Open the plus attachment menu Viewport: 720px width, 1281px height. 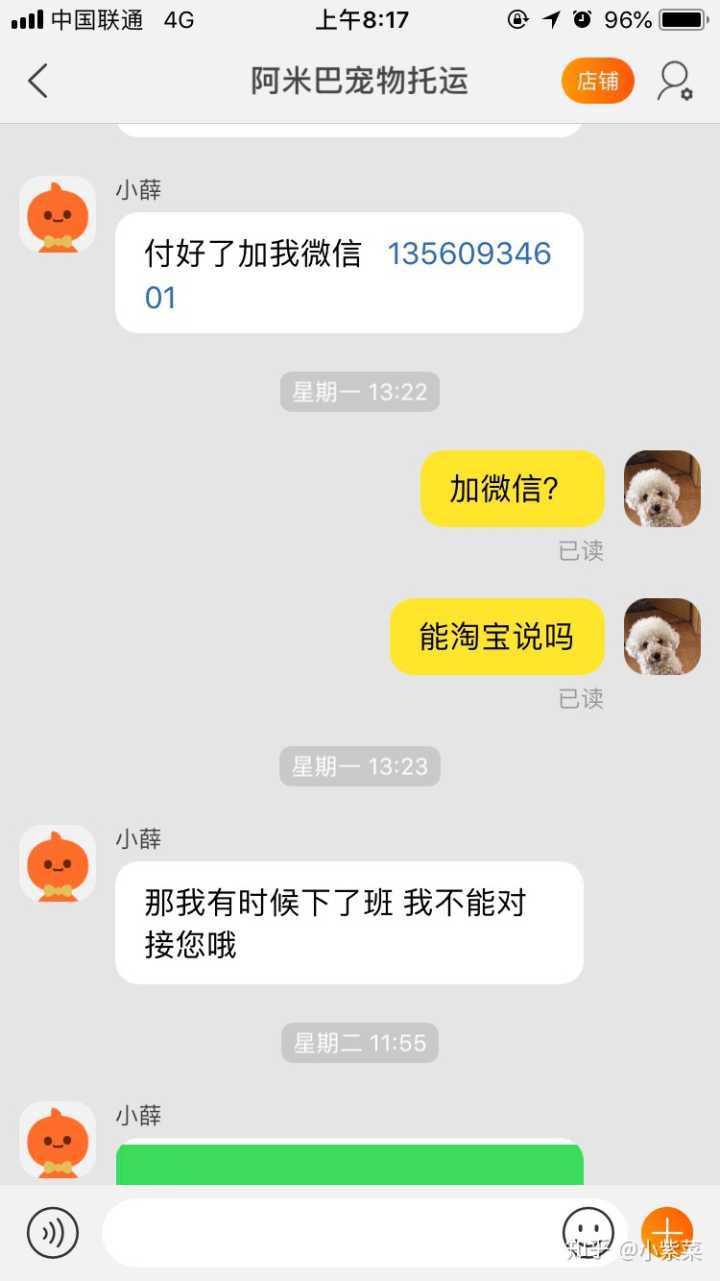click(x=666, y=1231)
